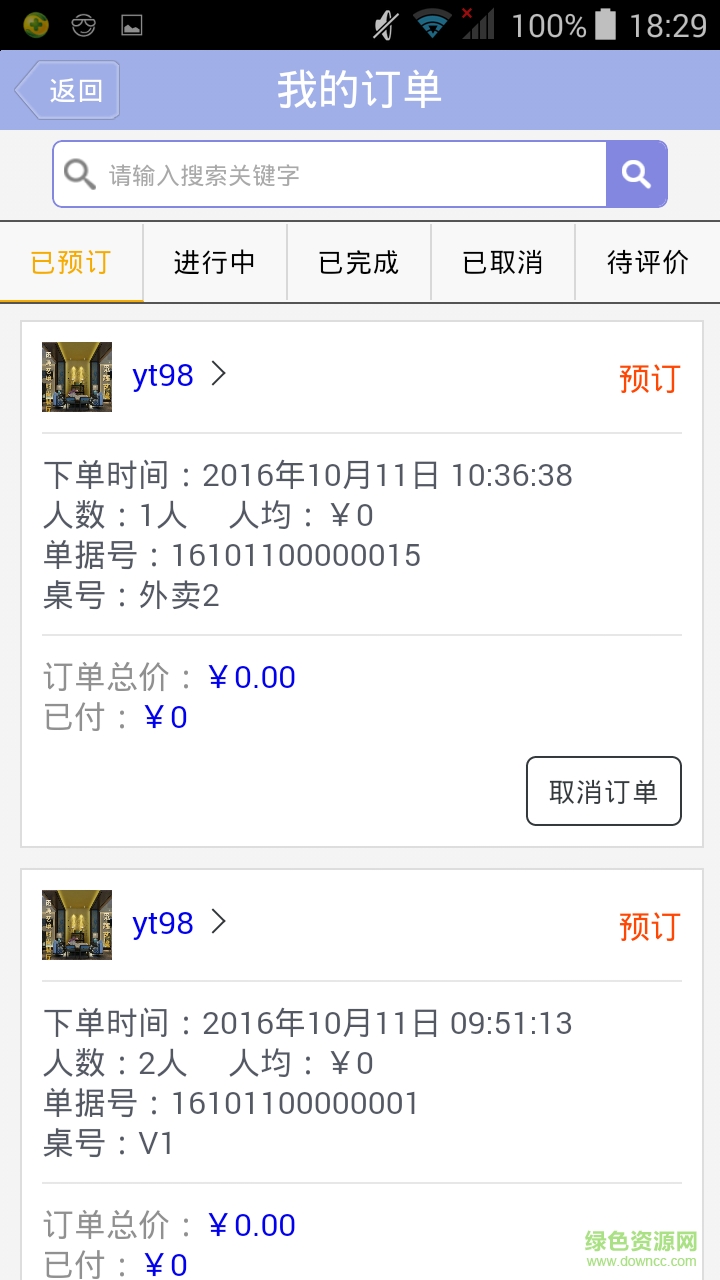The width and height of the screenshot is (720, 1280).
Task: Click the 预订 status label on first order
Action: pos(648,380)
